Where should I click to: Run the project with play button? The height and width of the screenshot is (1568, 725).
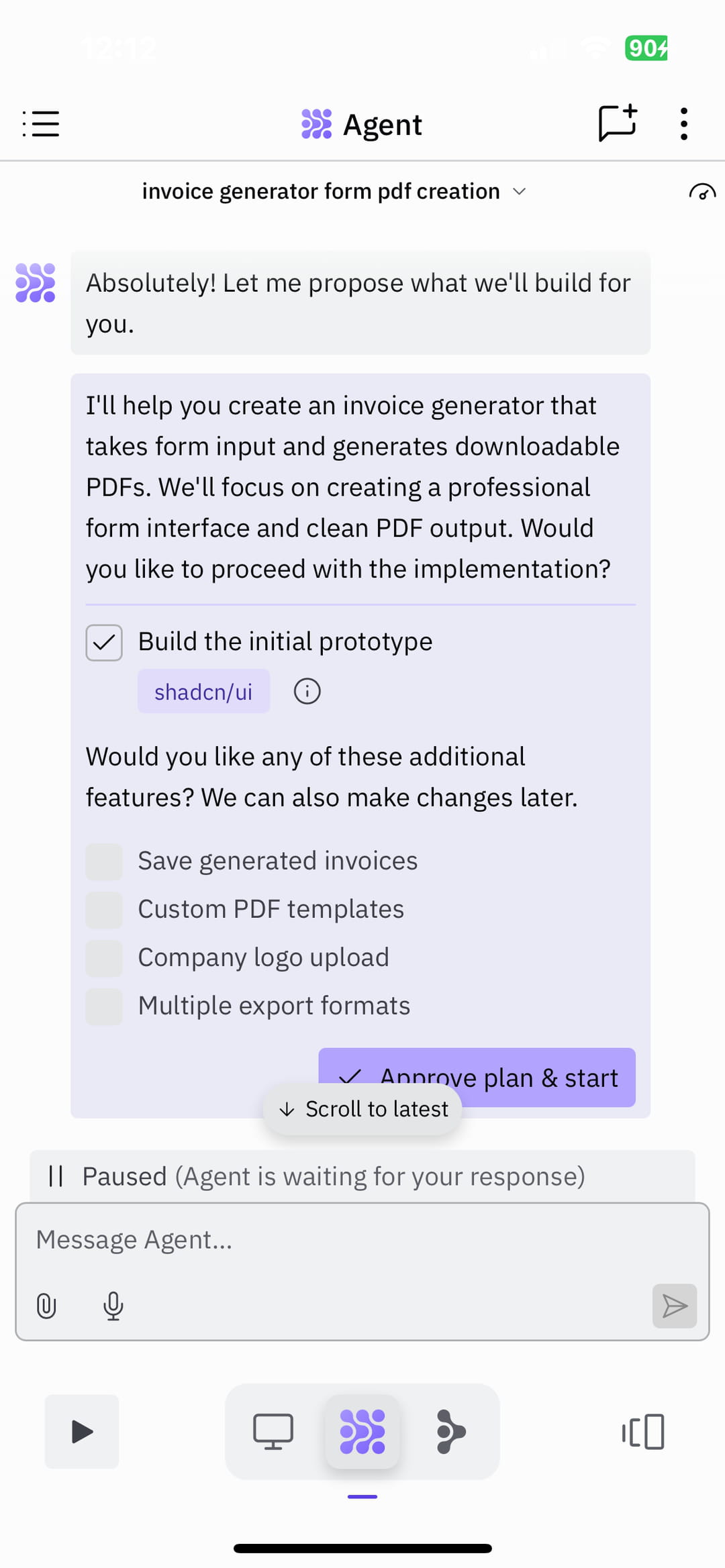click(82, 1432)
